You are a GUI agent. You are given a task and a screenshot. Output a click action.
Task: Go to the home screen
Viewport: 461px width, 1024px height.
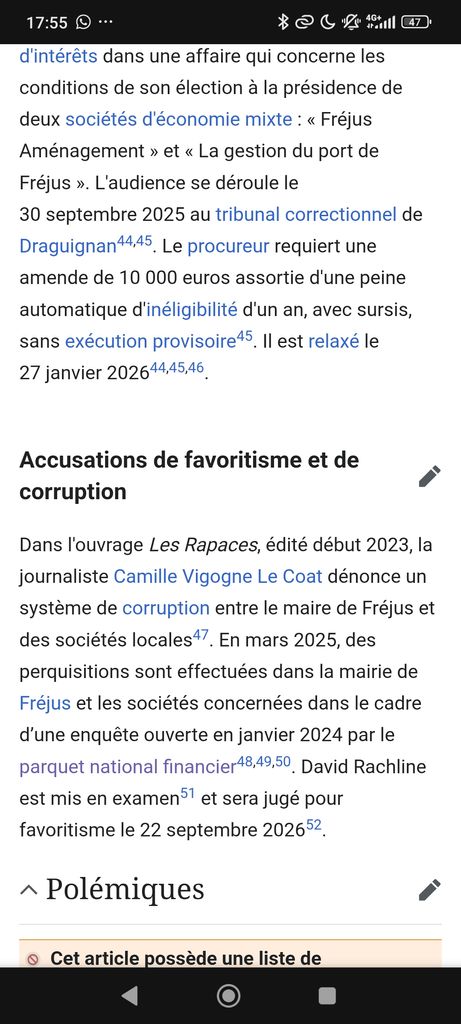pos(229,995)
